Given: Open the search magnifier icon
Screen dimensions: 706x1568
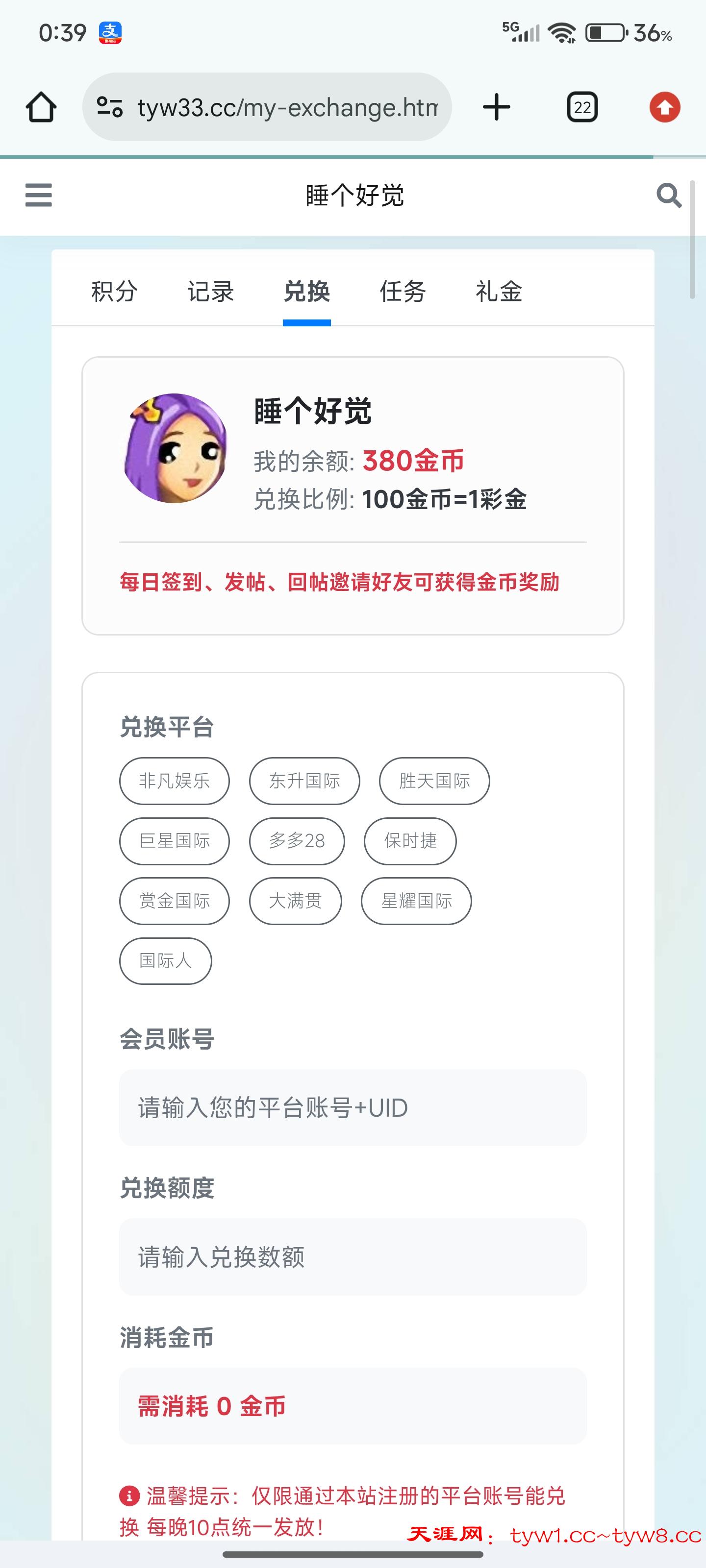Looking at the screenshot, I should point(668,196).
